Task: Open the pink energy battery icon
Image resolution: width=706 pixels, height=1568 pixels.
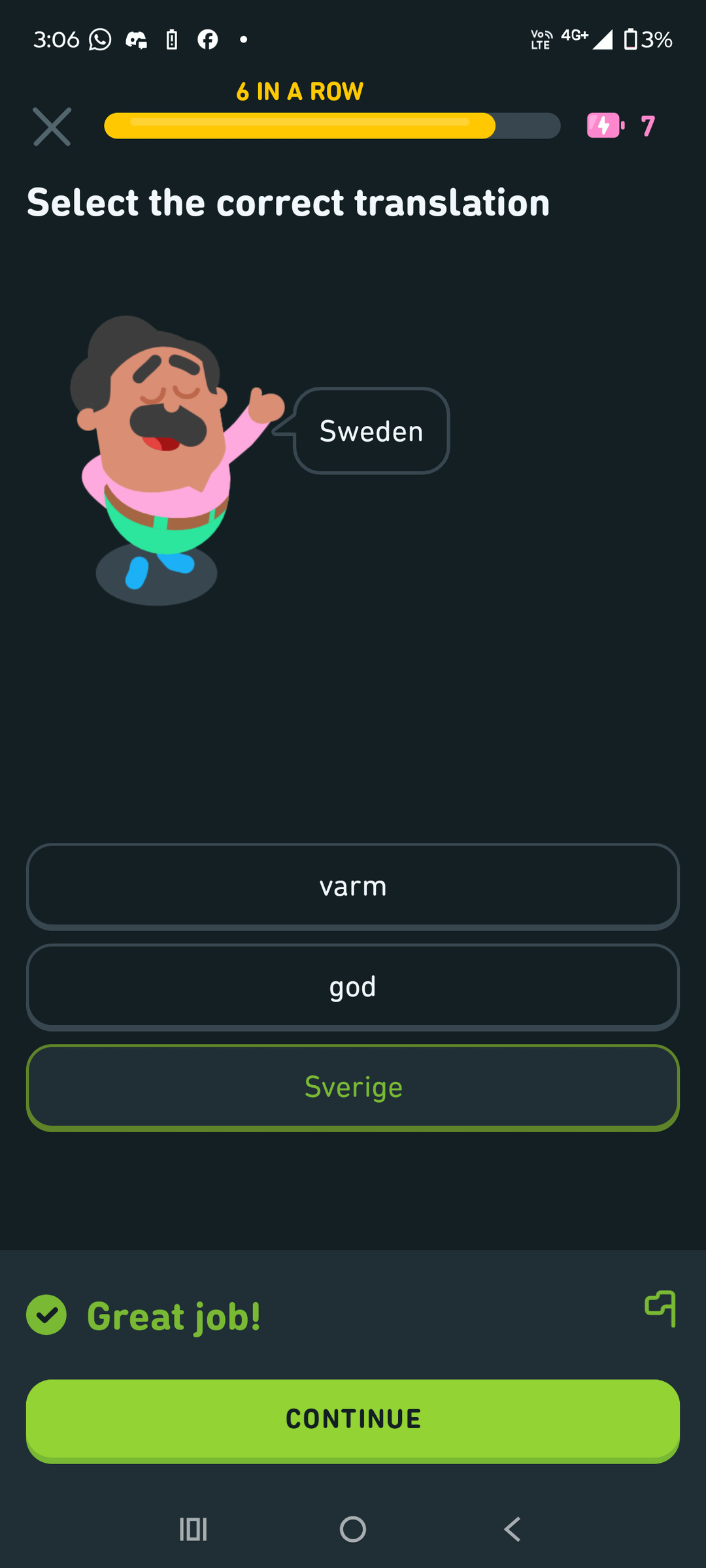Action: pyautogui.click(x=605, y=125)
